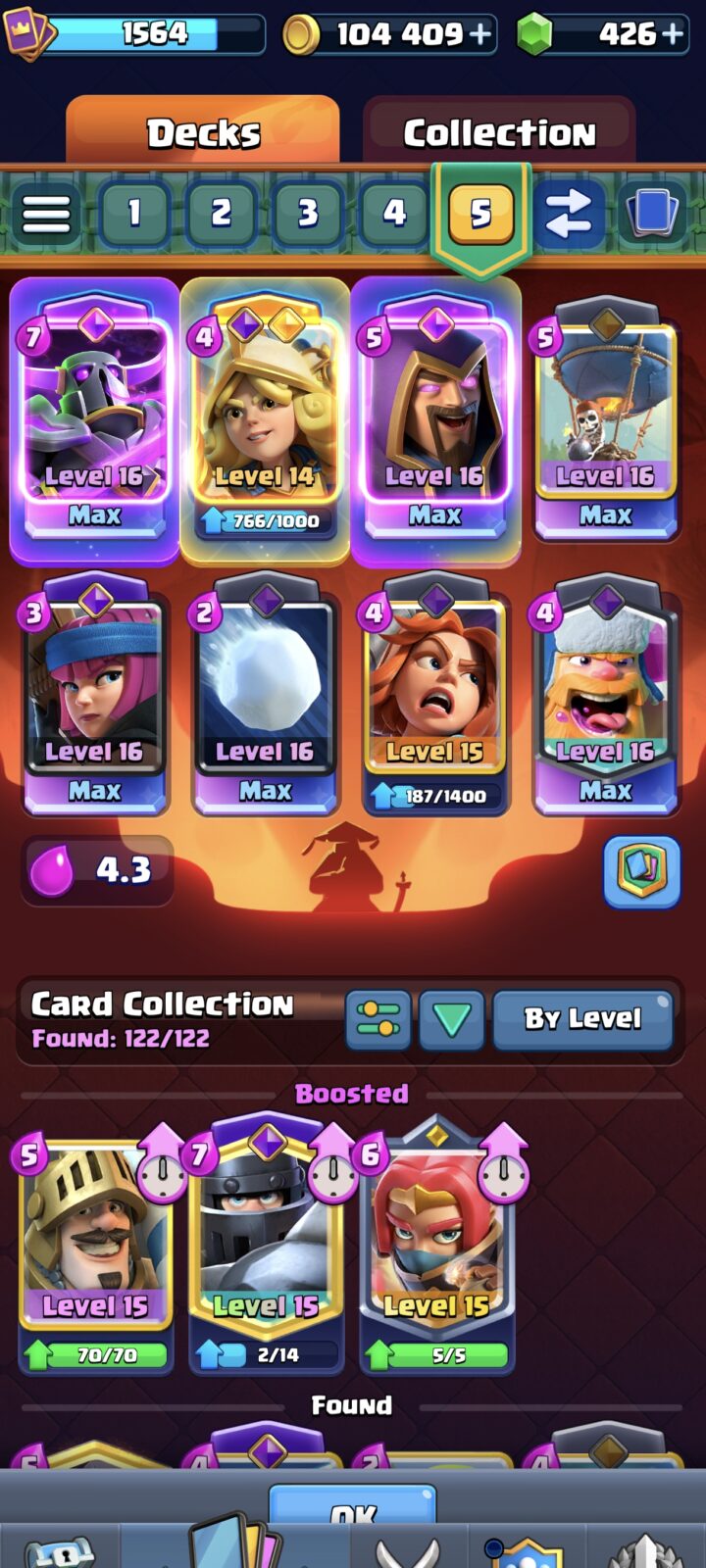Select the Valkyrie card with 187/1400
The width and height of the screenshot is (706, 1568).
[435, 696]
